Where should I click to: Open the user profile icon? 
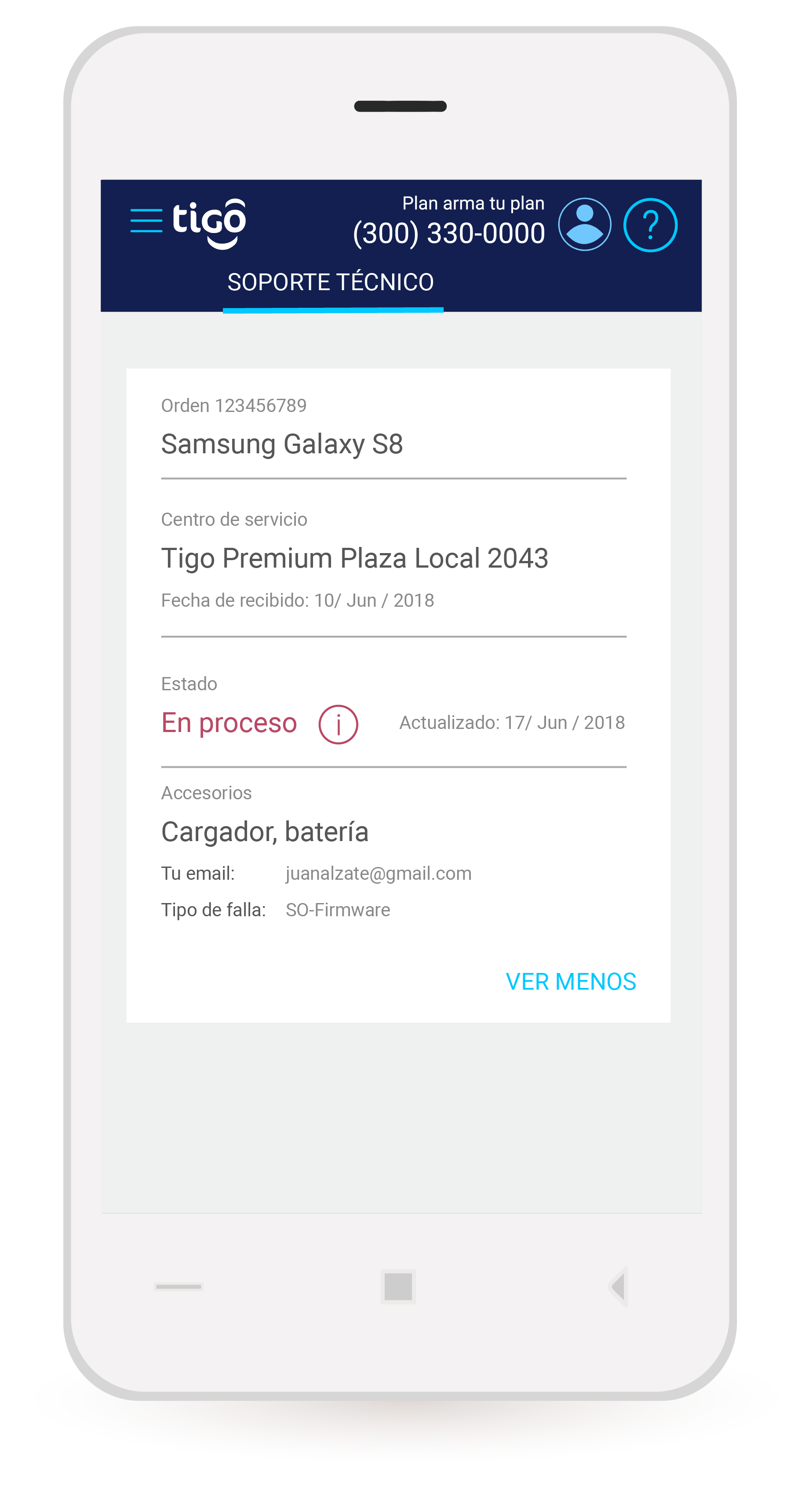pos(584,224)
